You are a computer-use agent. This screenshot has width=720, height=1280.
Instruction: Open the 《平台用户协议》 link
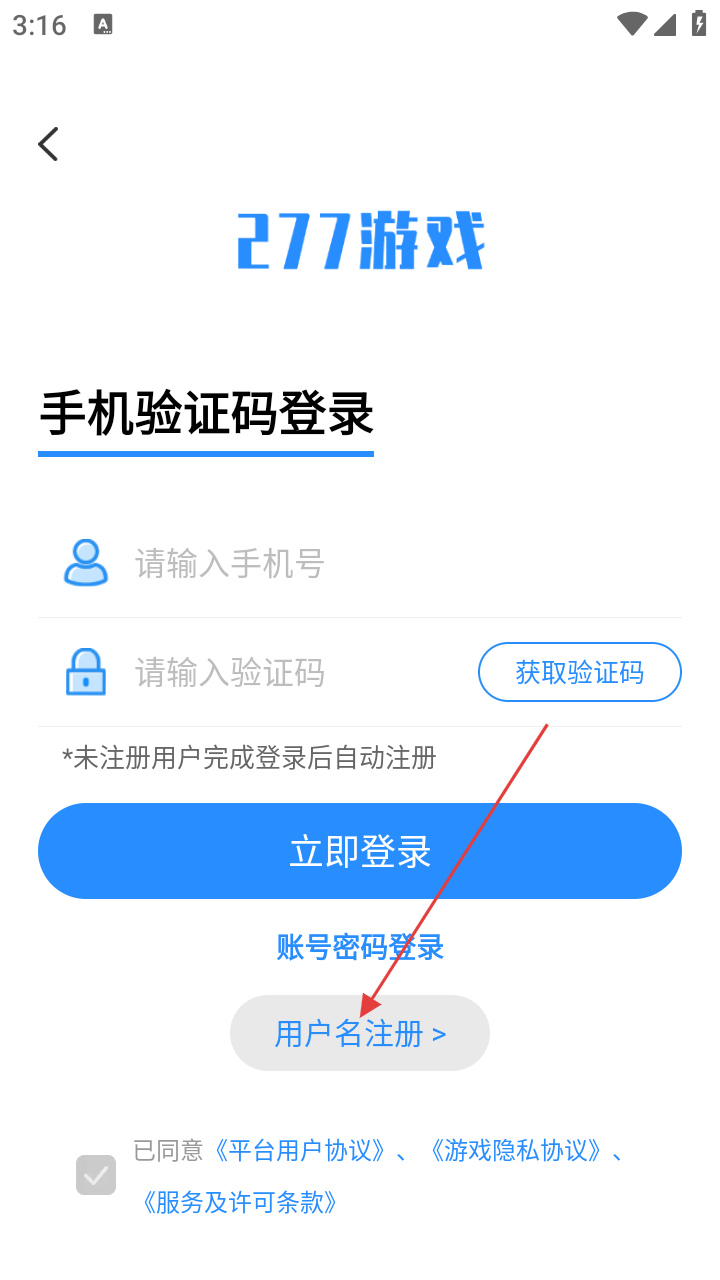coord(300,1150)
